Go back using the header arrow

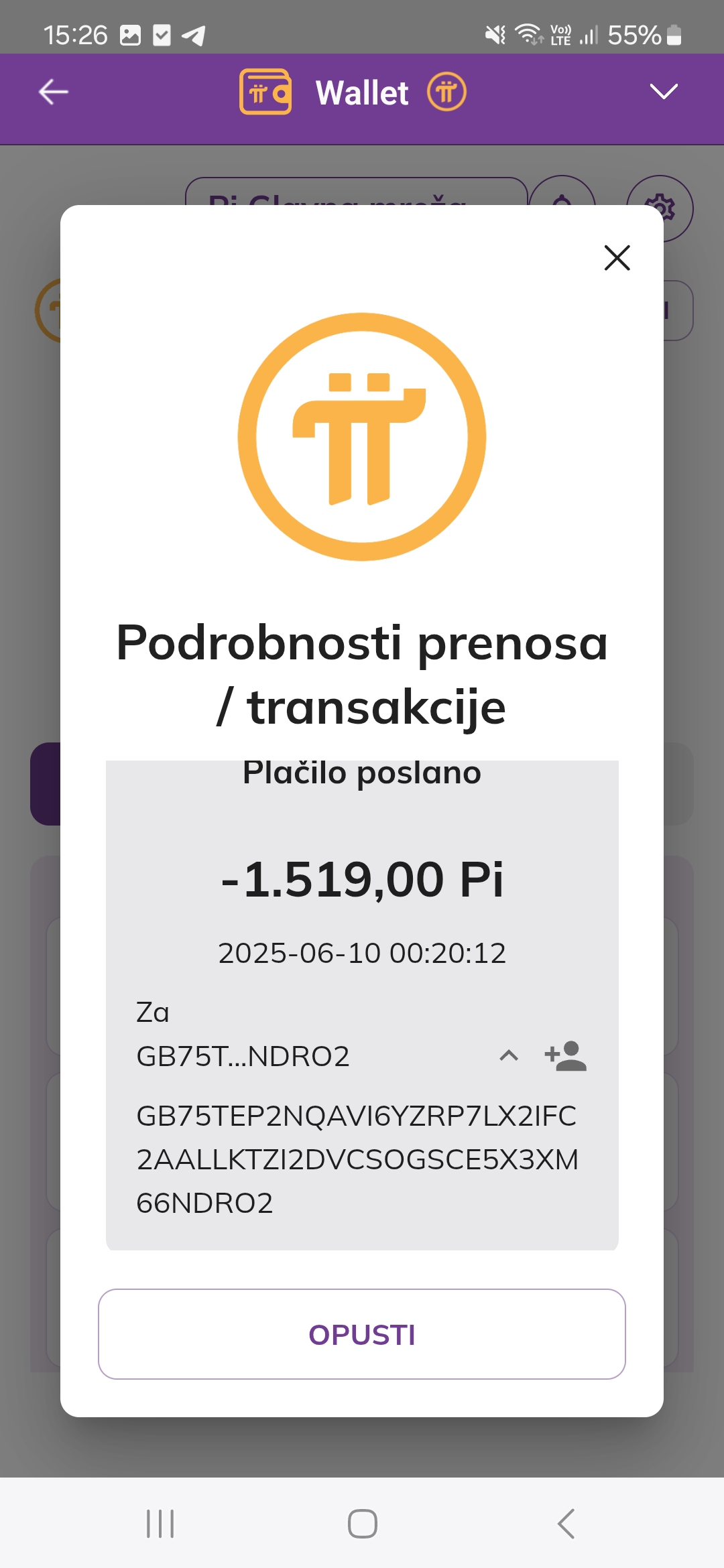(54, 92)
